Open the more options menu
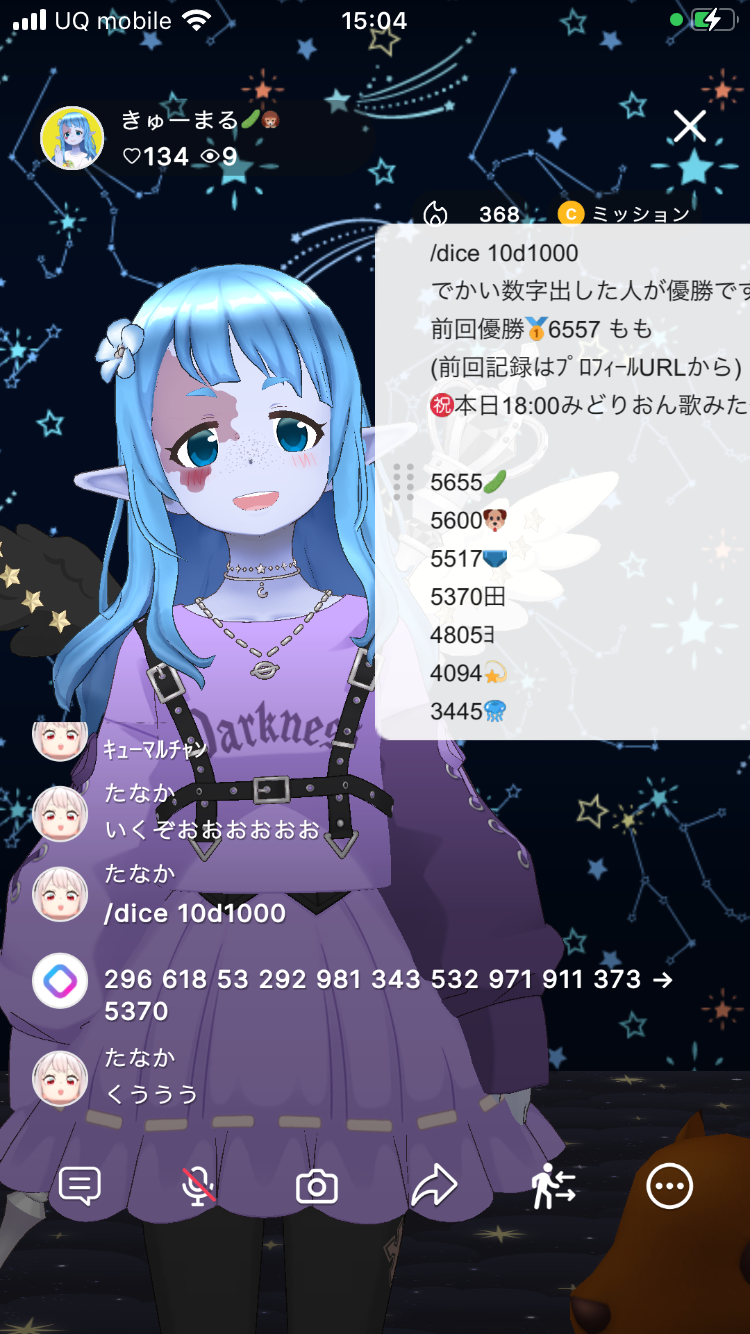Image resolution: width=750 pixels, height=1334 pixels. (x=669, y=1186)
